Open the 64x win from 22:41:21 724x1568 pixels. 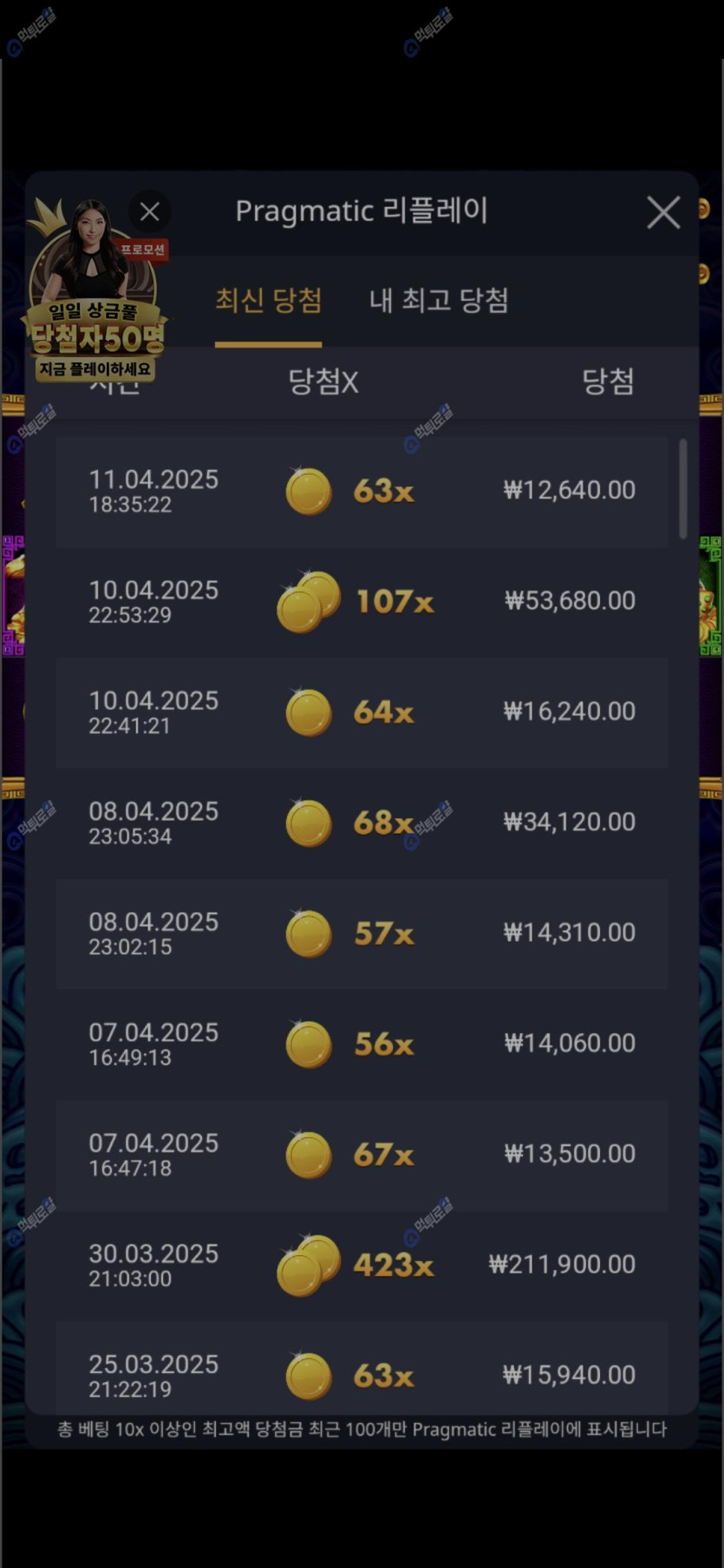362,712
